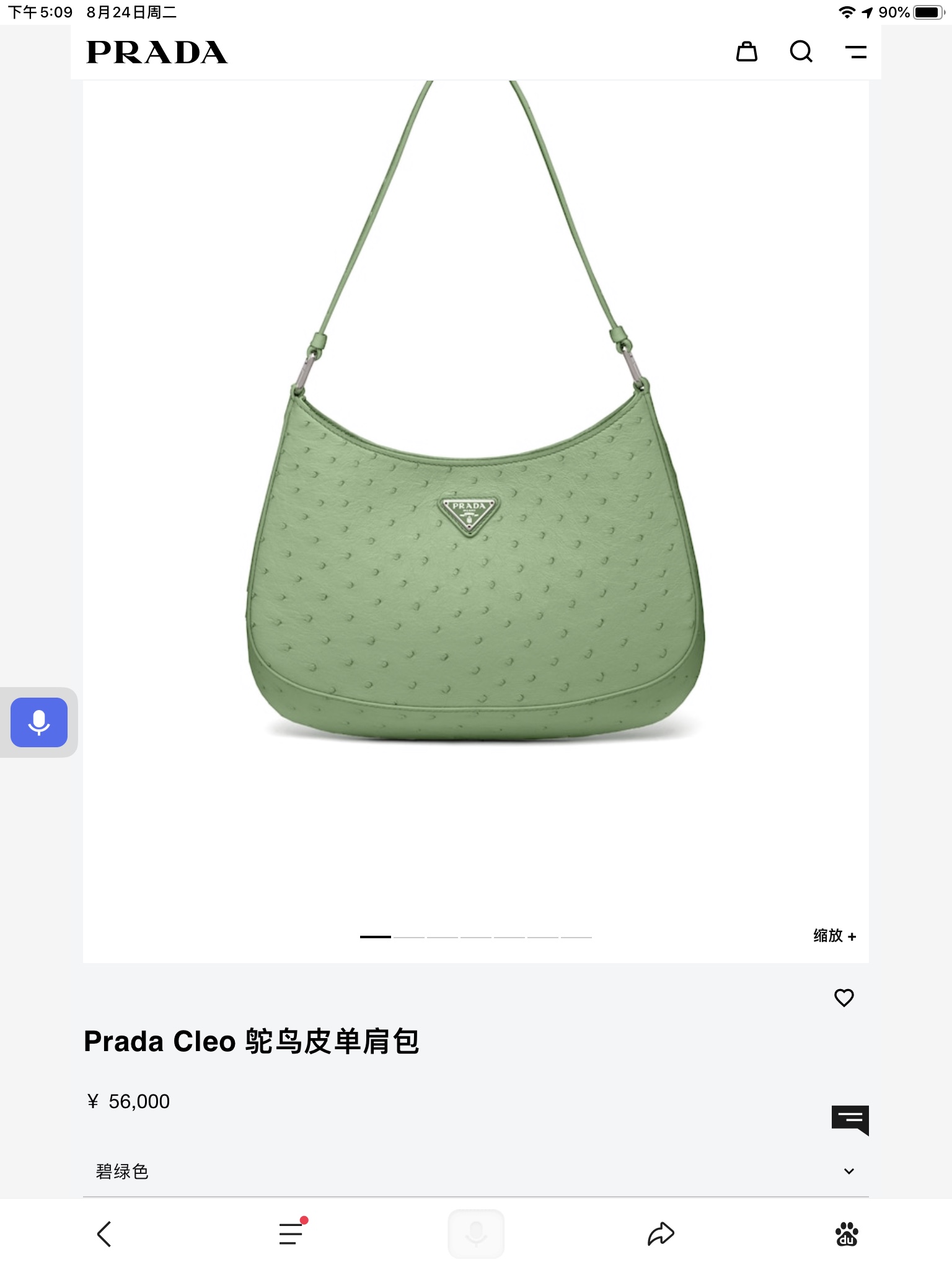Viewport: 952px width, 1270px height.
Task: Go back to the previous page
Action: click(104, 1234)
